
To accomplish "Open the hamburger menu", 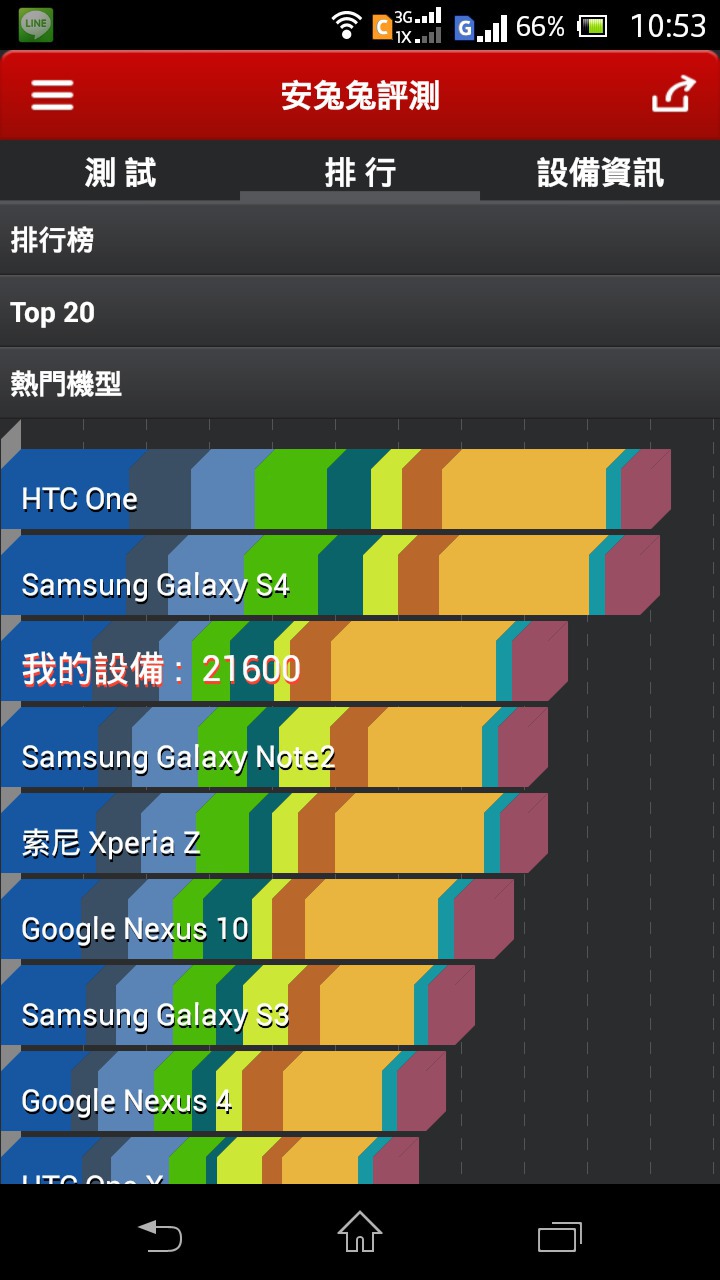I will point(52,95).
